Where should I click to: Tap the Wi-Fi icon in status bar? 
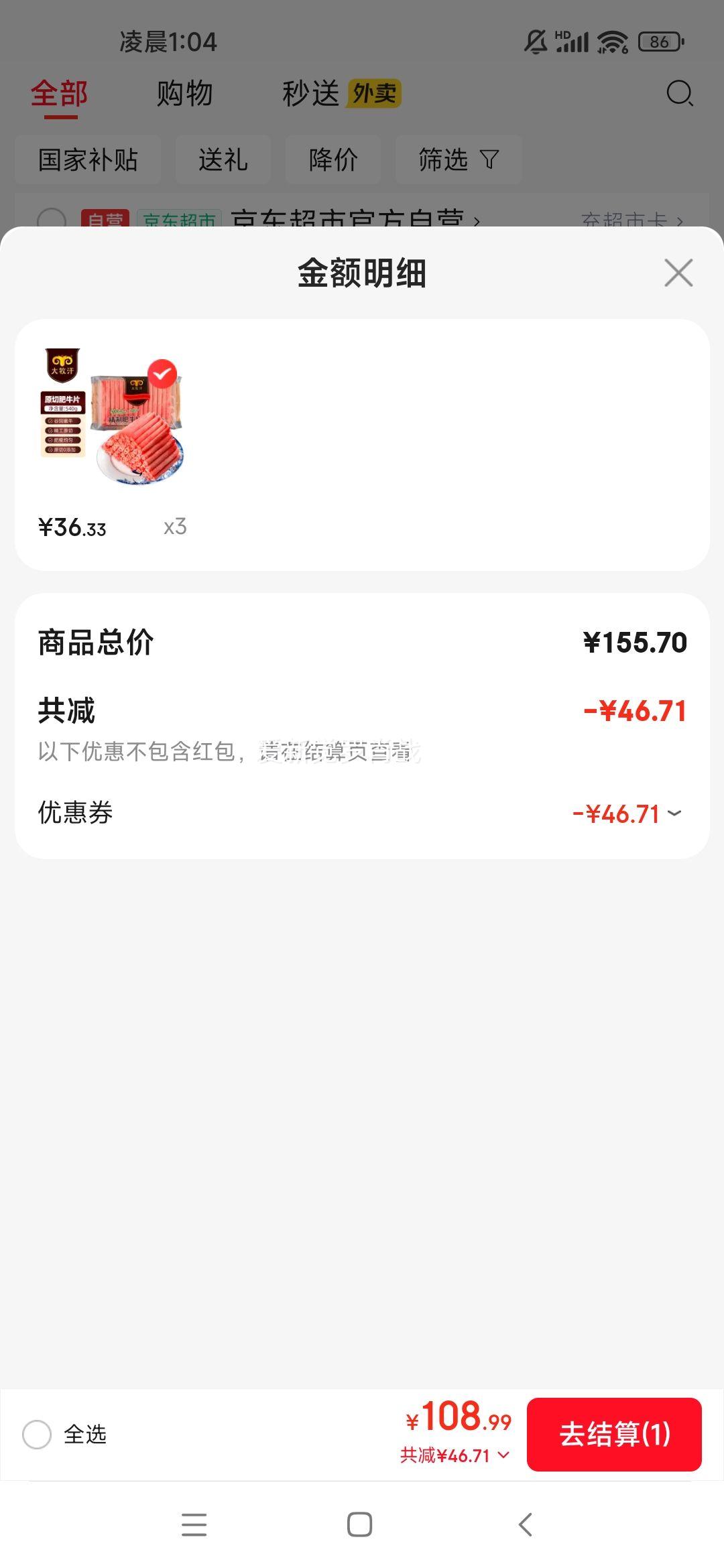[613, 42]
